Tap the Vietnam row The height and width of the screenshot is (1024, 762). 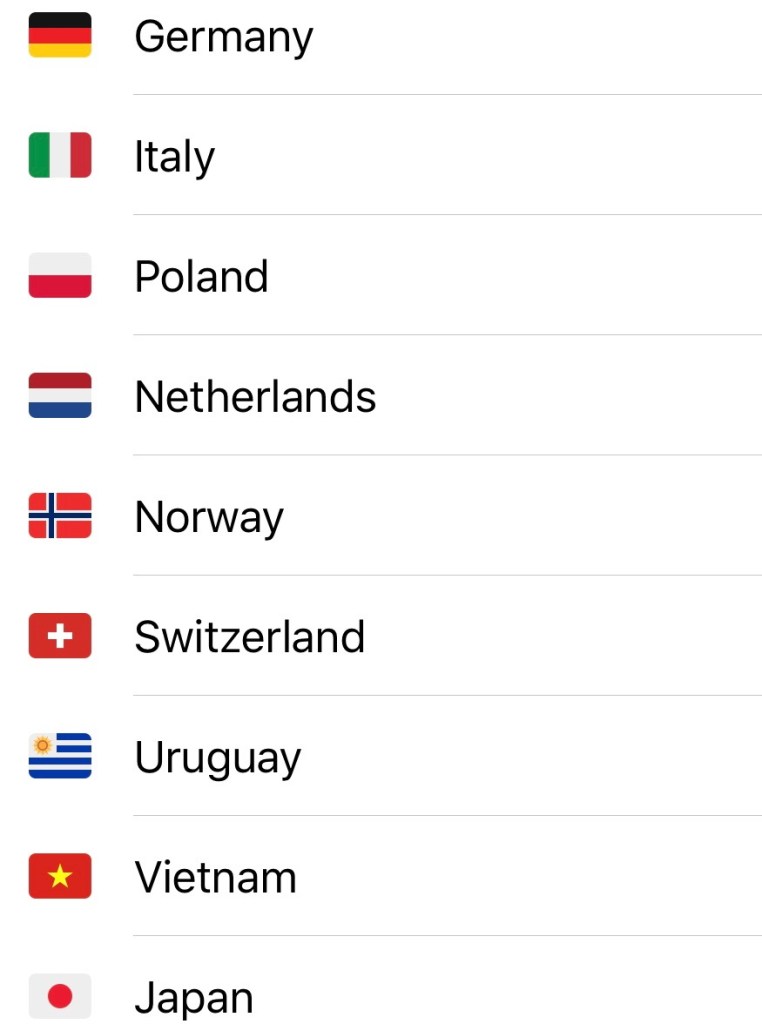tap(215, 878)
